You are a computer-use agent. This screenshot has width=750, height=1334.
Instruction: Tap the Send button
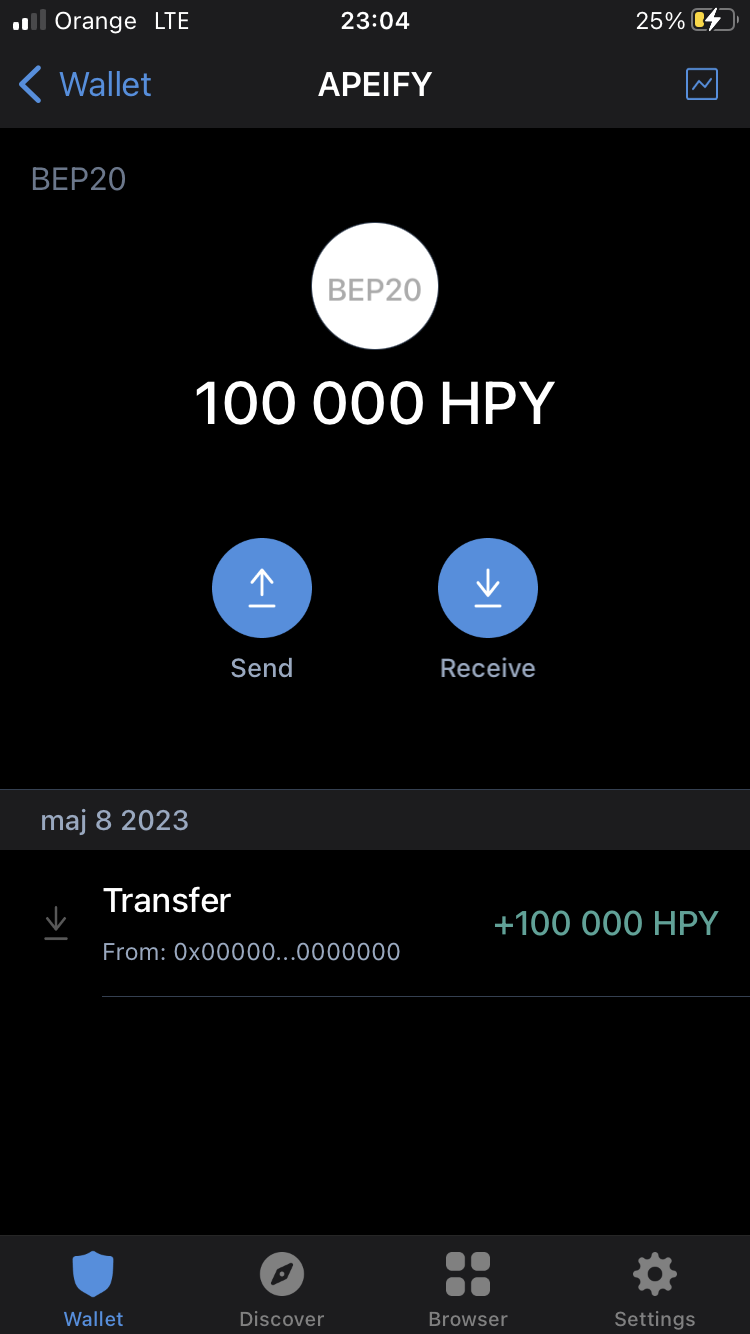[262, 588]
